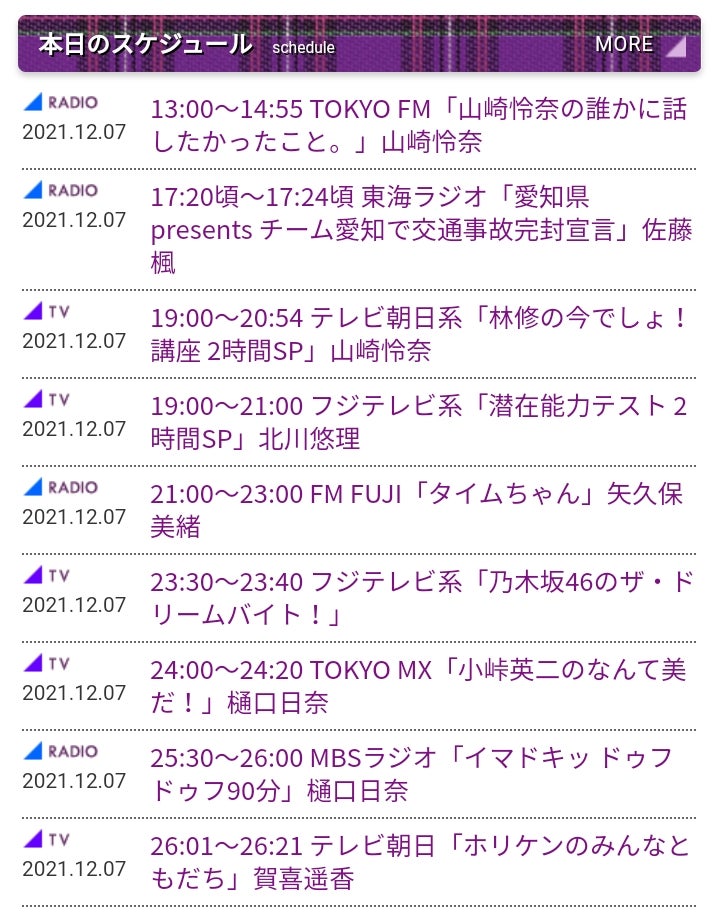The height and width of the screenshot is (912, 720).
Task: Select the FM FUJI タイムちゃん entry
Action: [x=420, y=510]
